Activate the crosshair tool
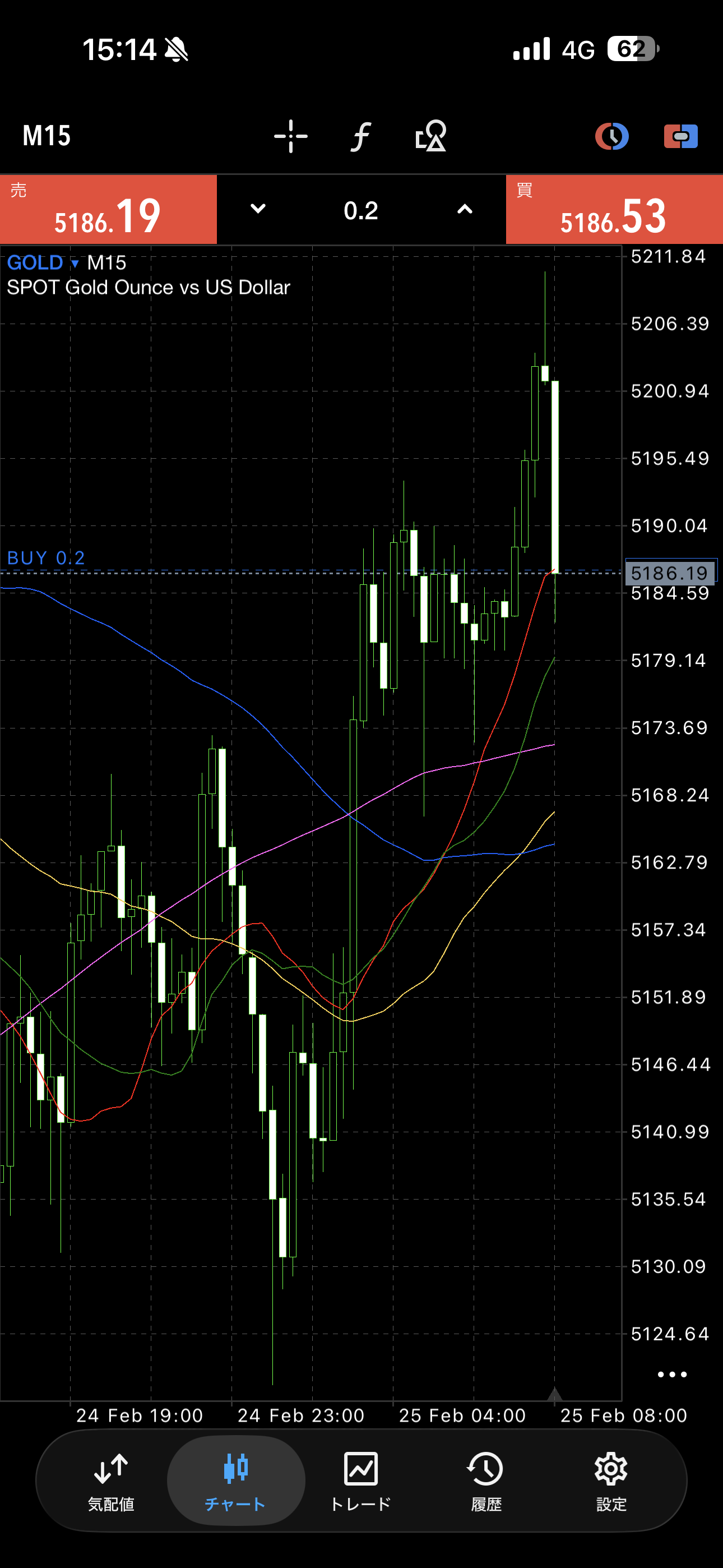This screenshot has height=1568, width=723. pyautogui.click(x=290, y=136)
